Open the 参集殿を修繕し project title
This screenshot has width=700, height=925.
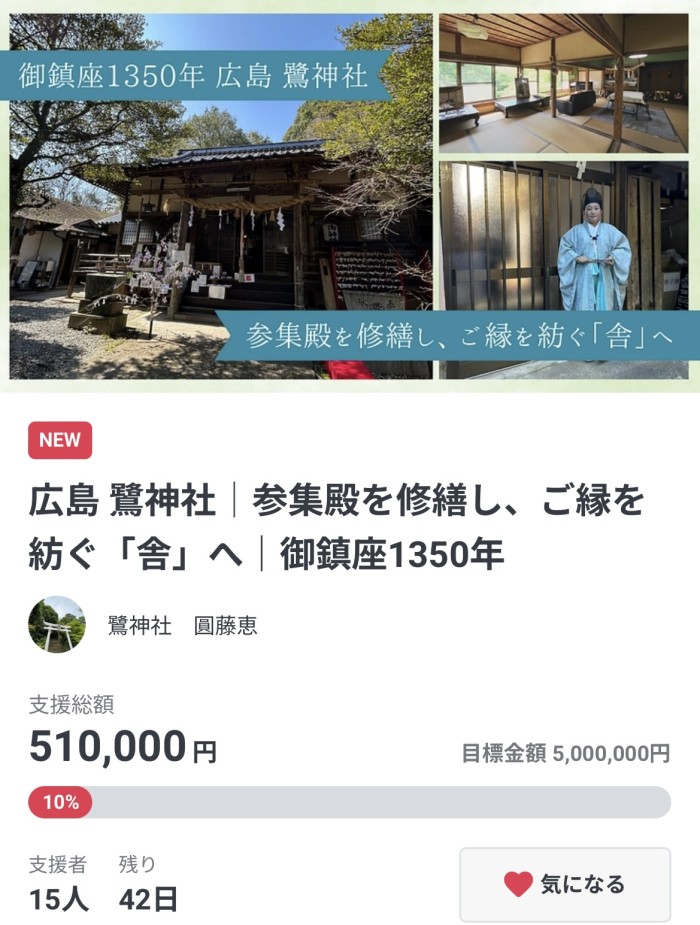(336, 527)
